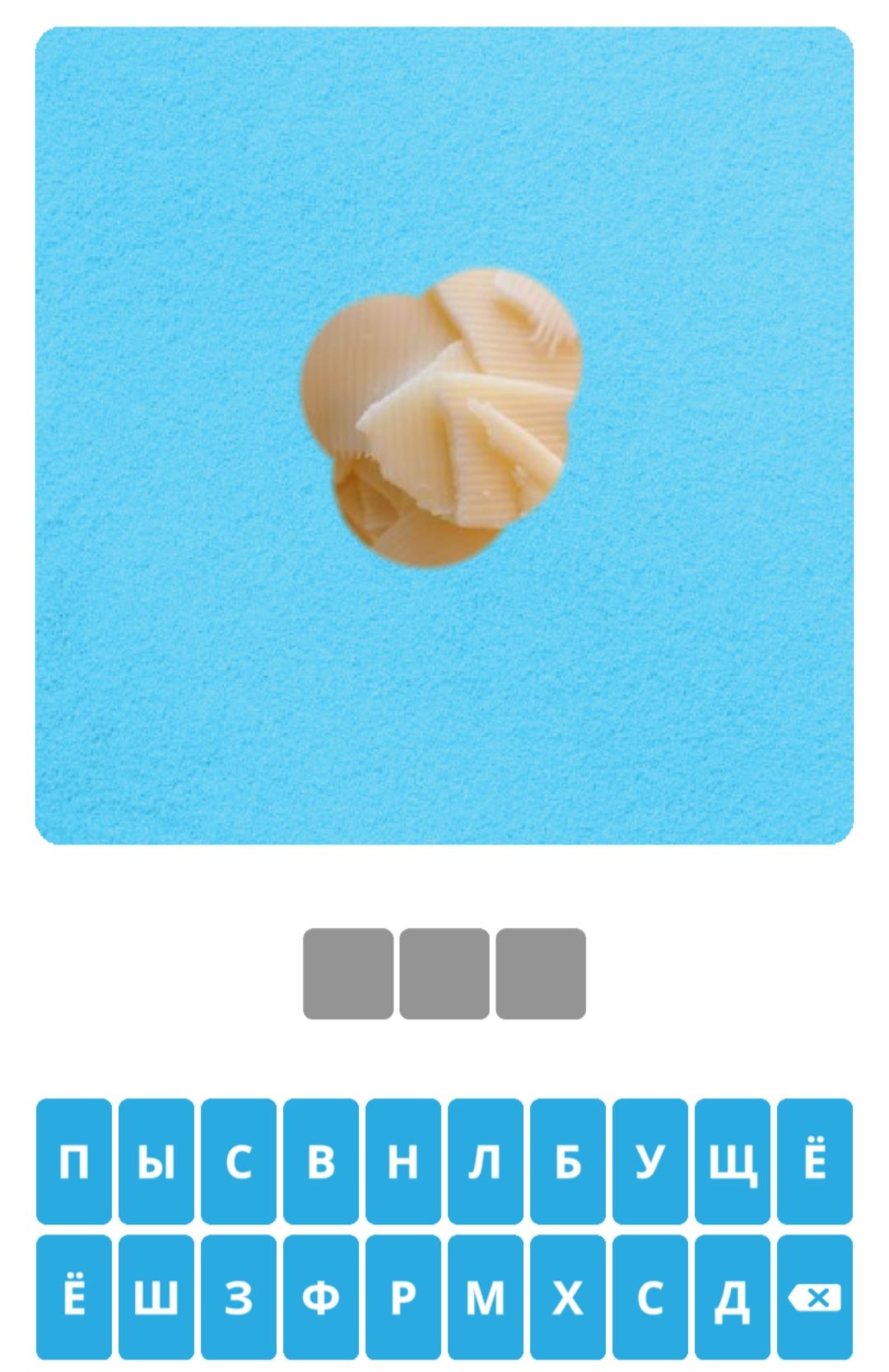Image resolution: width=889 pixels, height=1372 pixels.
Task: Tap the letter Л key
Action: [x=486, y=1161]
